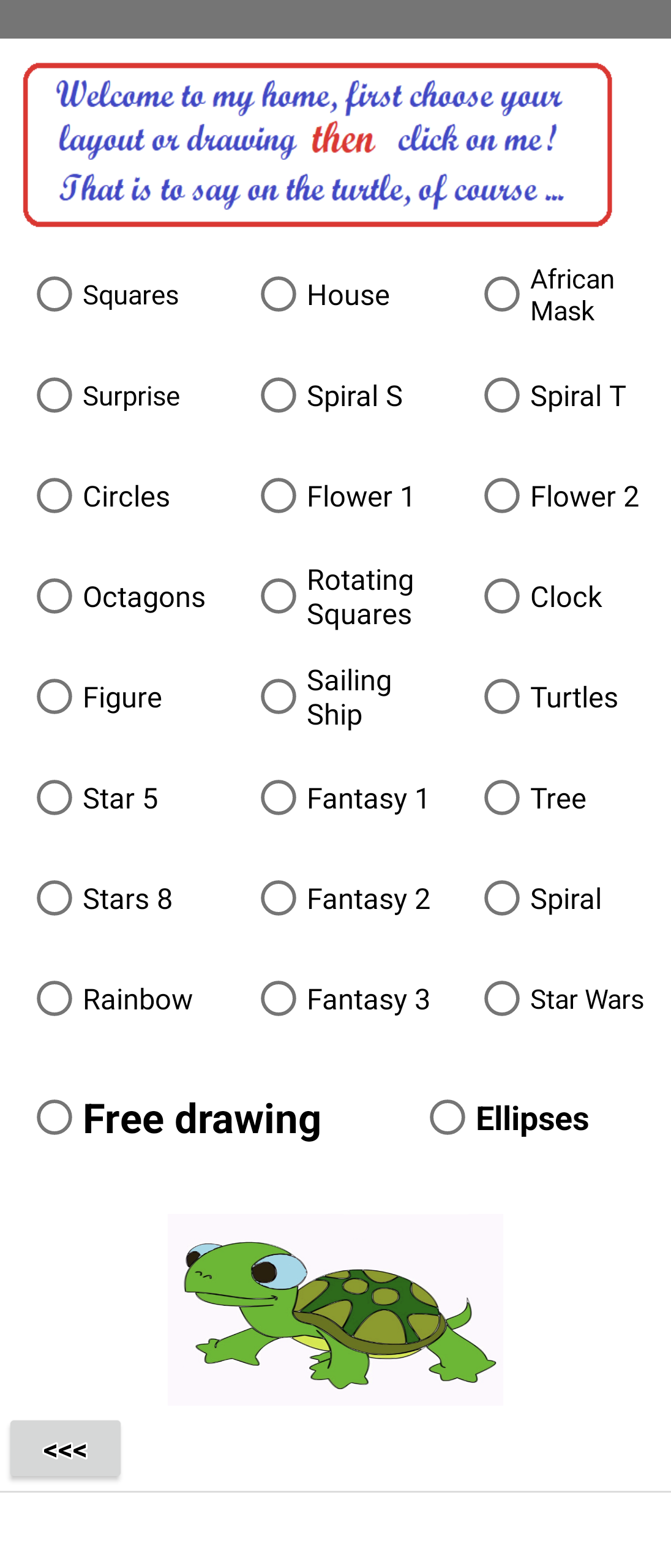
Task: Select Spiral S drawing
Action: [x=279, y=395]
